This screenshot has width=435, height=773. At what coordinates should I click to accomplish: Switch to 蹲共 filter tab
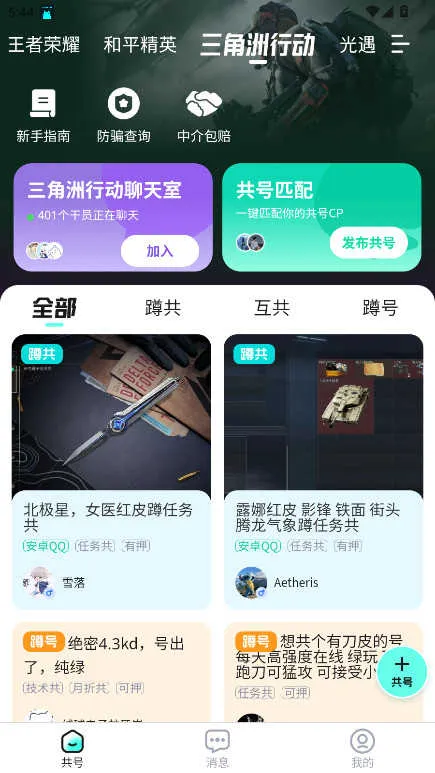(163, 308)
